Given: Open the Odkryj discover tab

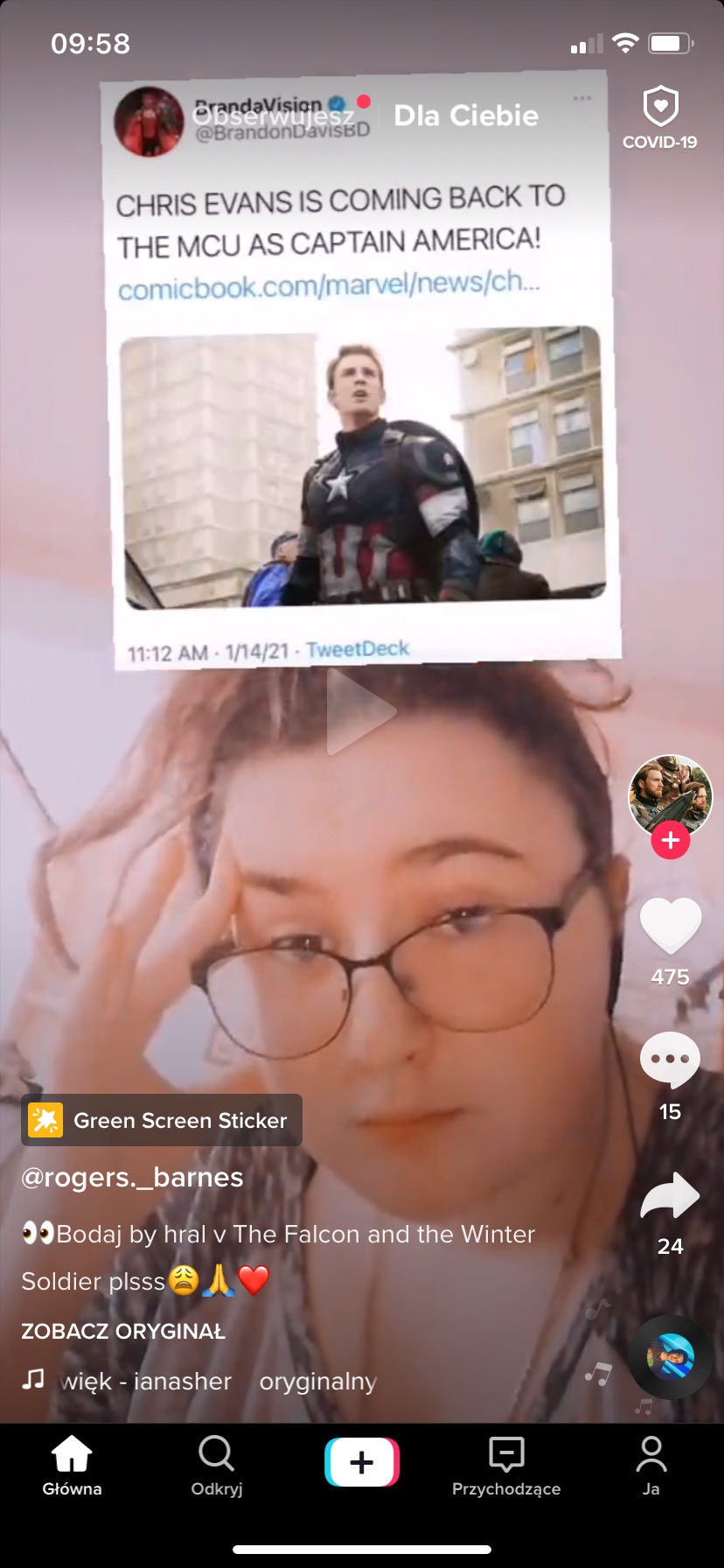Looking at the screenshot, I should (216, 1466).
